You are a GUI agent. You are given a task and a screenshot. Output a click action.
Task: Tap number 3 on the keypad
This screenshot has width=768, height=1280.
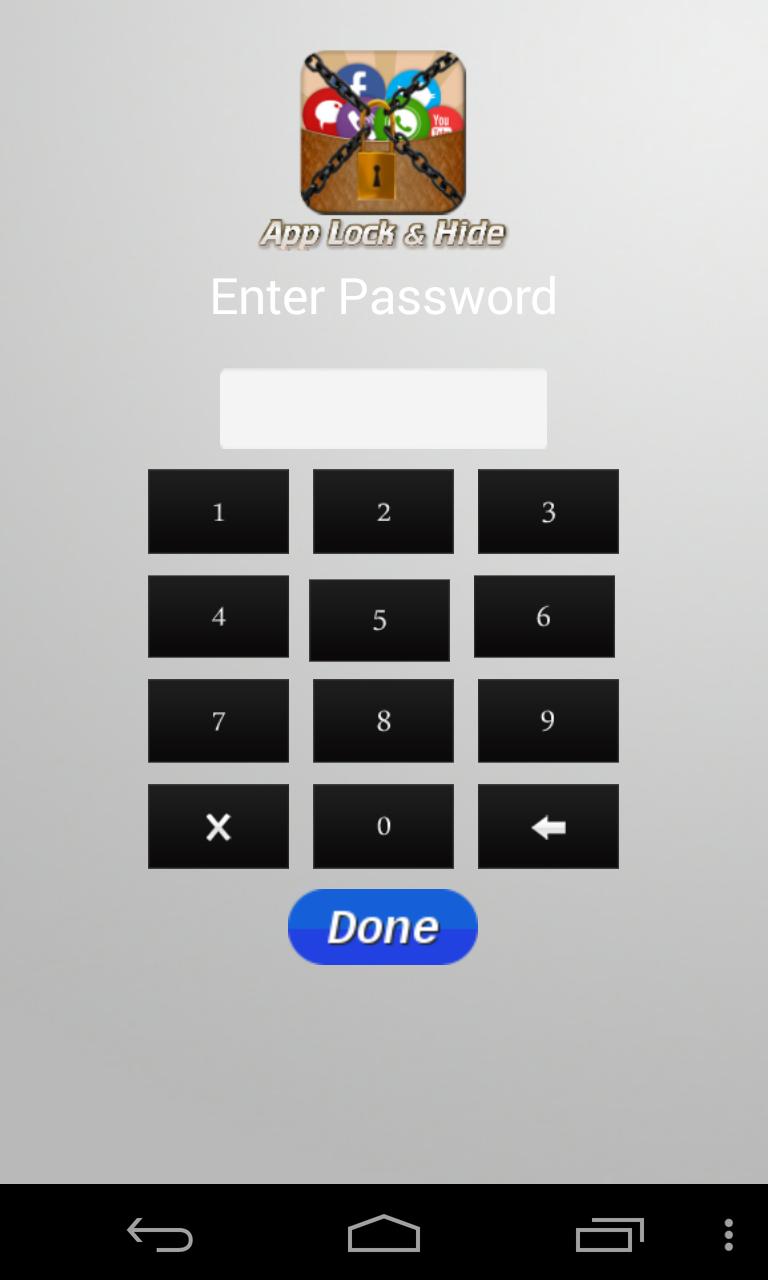coord(548,511)
